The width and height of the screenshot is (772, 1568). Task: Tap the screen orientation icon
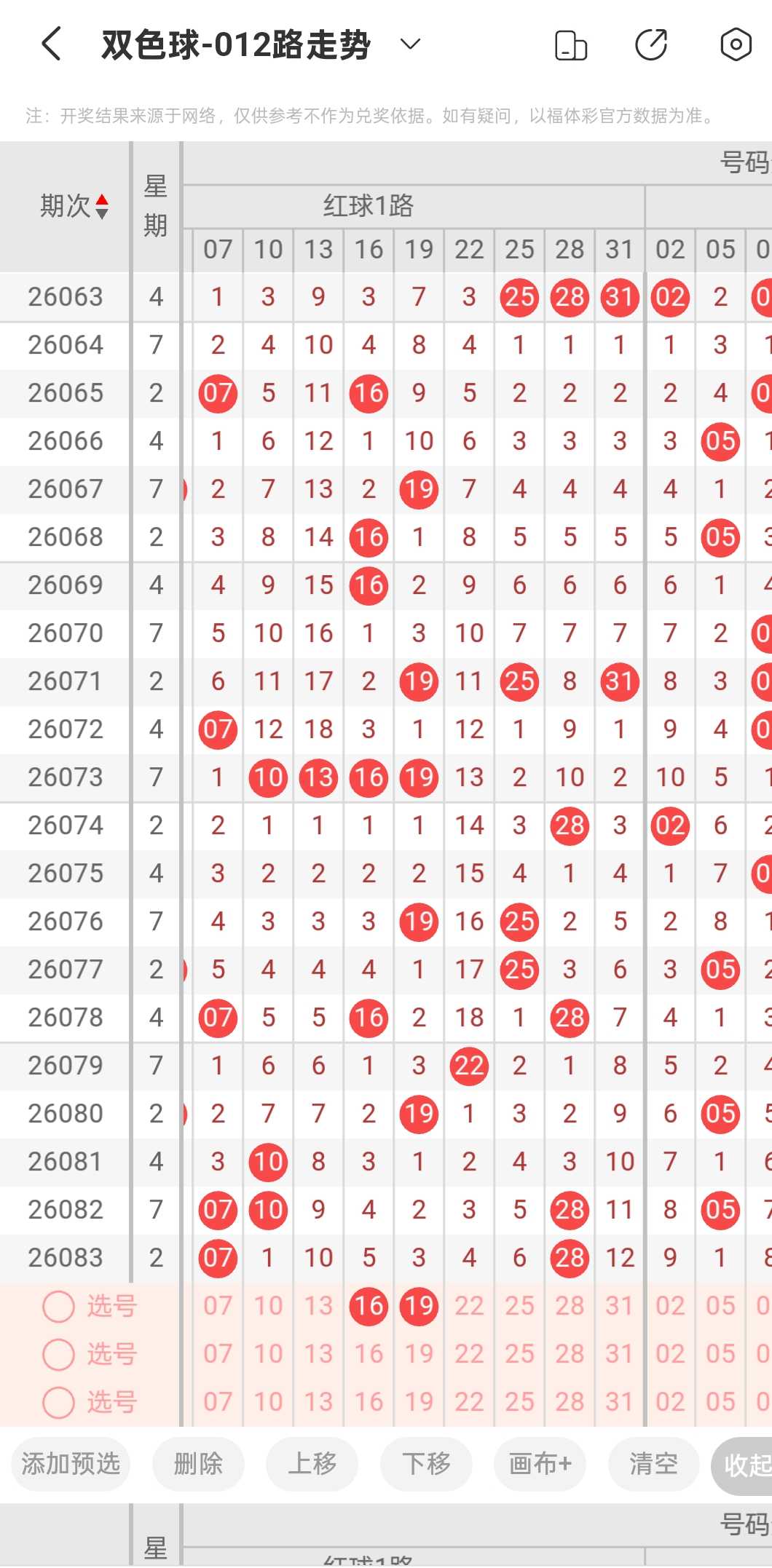pyautogui.click(x=571, y=45)
